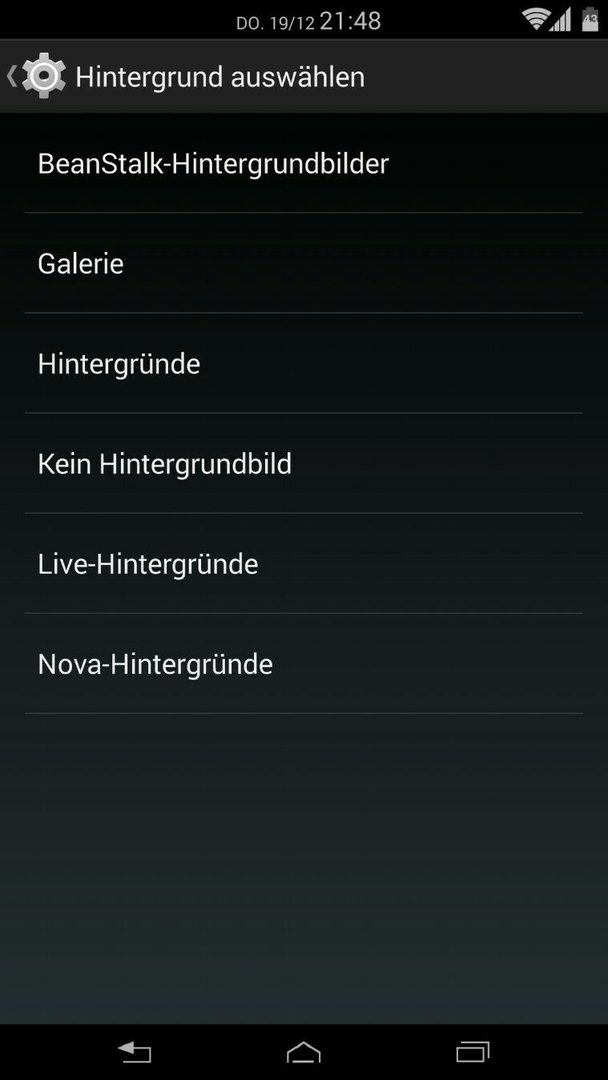Choose Galerie as wallpaper source
This screenshot has height=1080, width=608.
304,263
